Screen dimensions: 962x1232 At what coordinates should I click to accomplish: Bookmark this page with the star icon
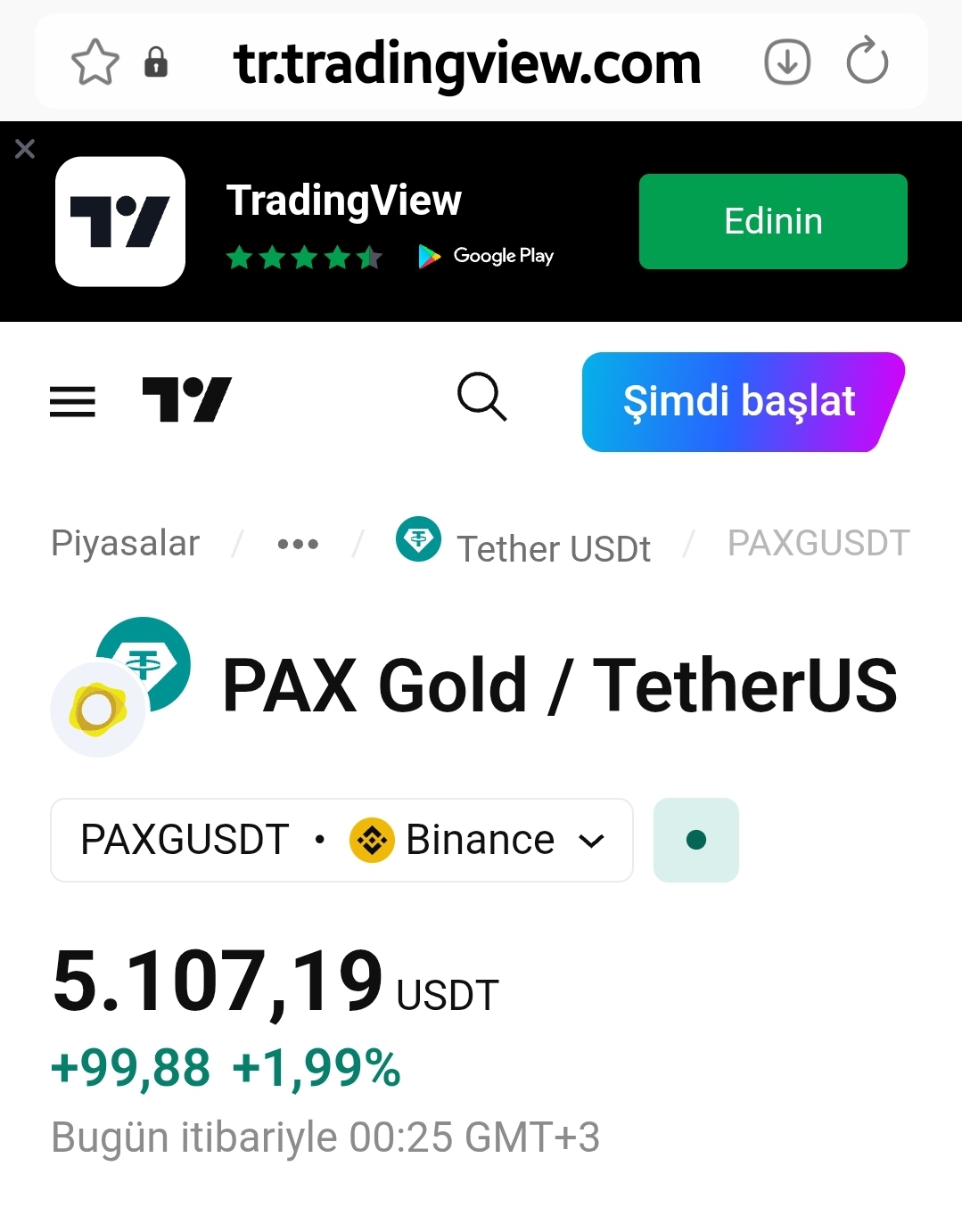coord(95,62)
